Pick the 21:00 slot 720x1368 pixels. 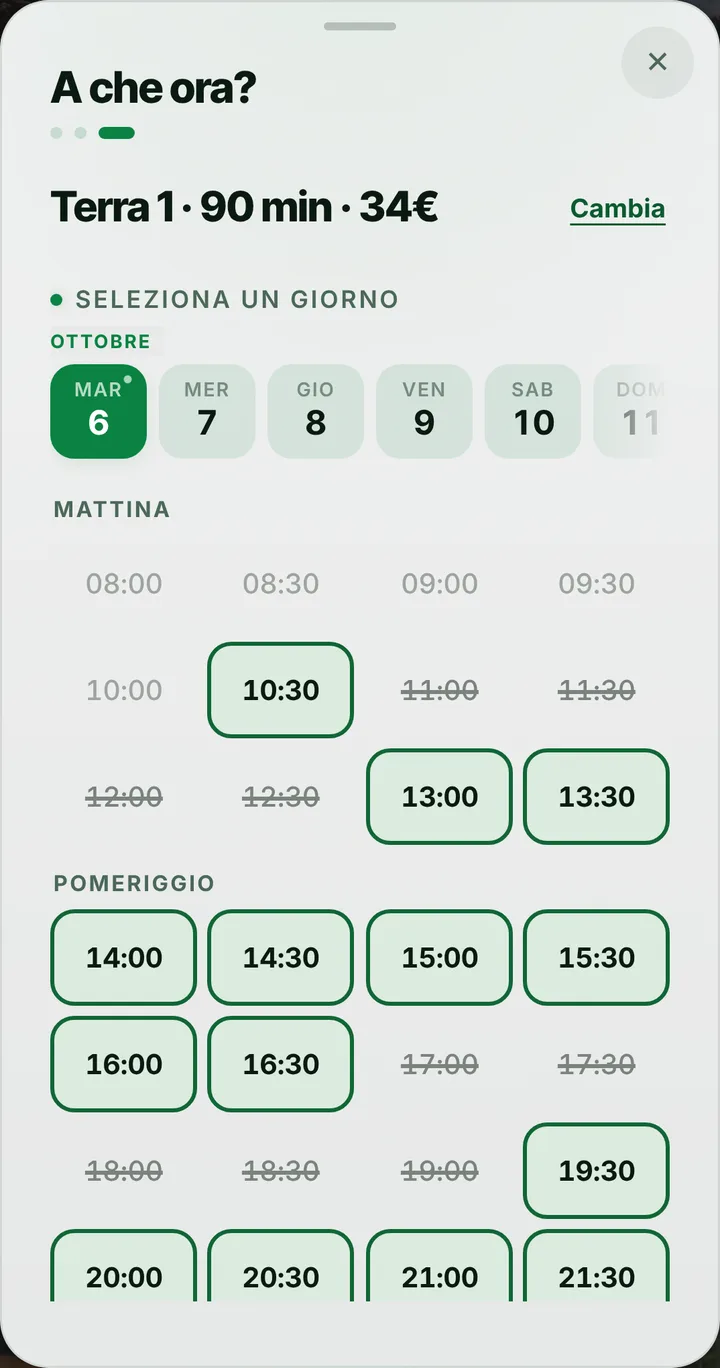[x=440, y=1266]
